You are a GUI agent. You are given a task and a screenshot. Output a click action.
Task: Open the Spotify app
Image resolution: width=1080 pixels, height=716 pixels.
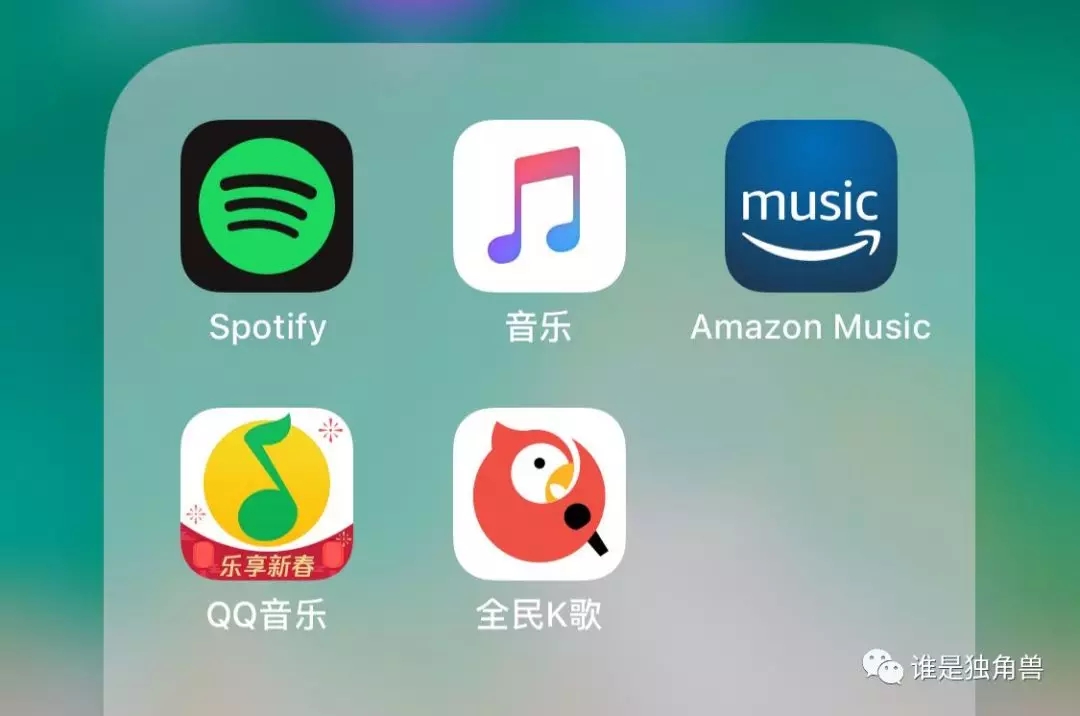point(266,206)
